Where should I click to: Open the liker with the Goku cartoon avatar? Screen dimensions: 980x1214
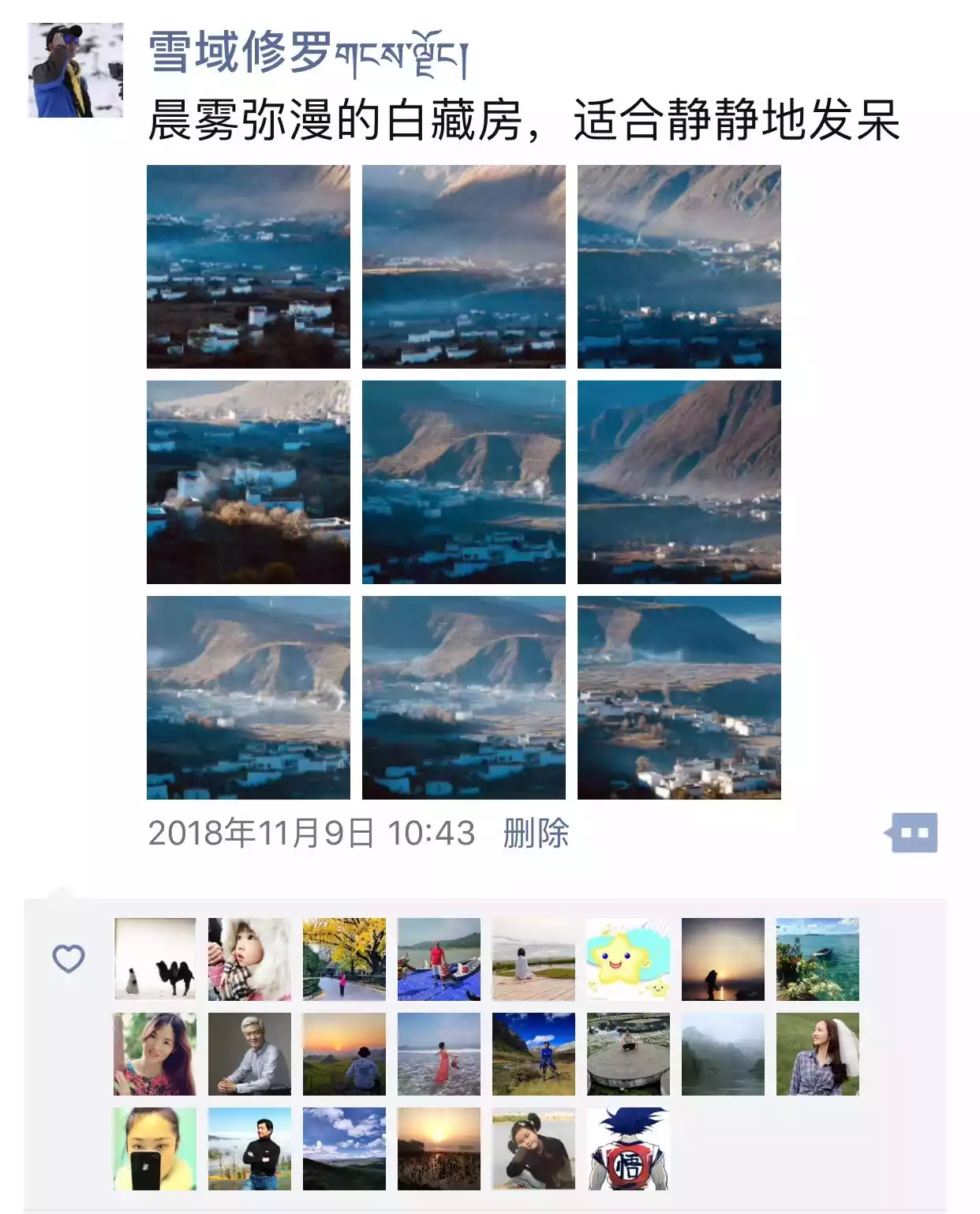[x=628, y=1148]
